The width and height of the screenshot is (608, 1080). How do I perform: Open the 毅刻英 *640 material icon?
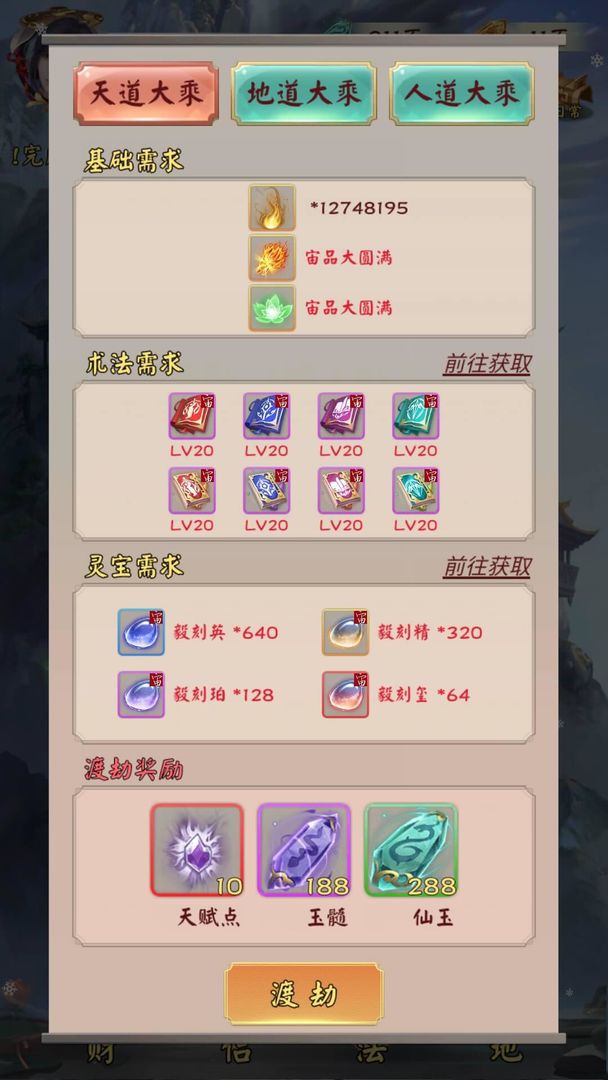141,632
